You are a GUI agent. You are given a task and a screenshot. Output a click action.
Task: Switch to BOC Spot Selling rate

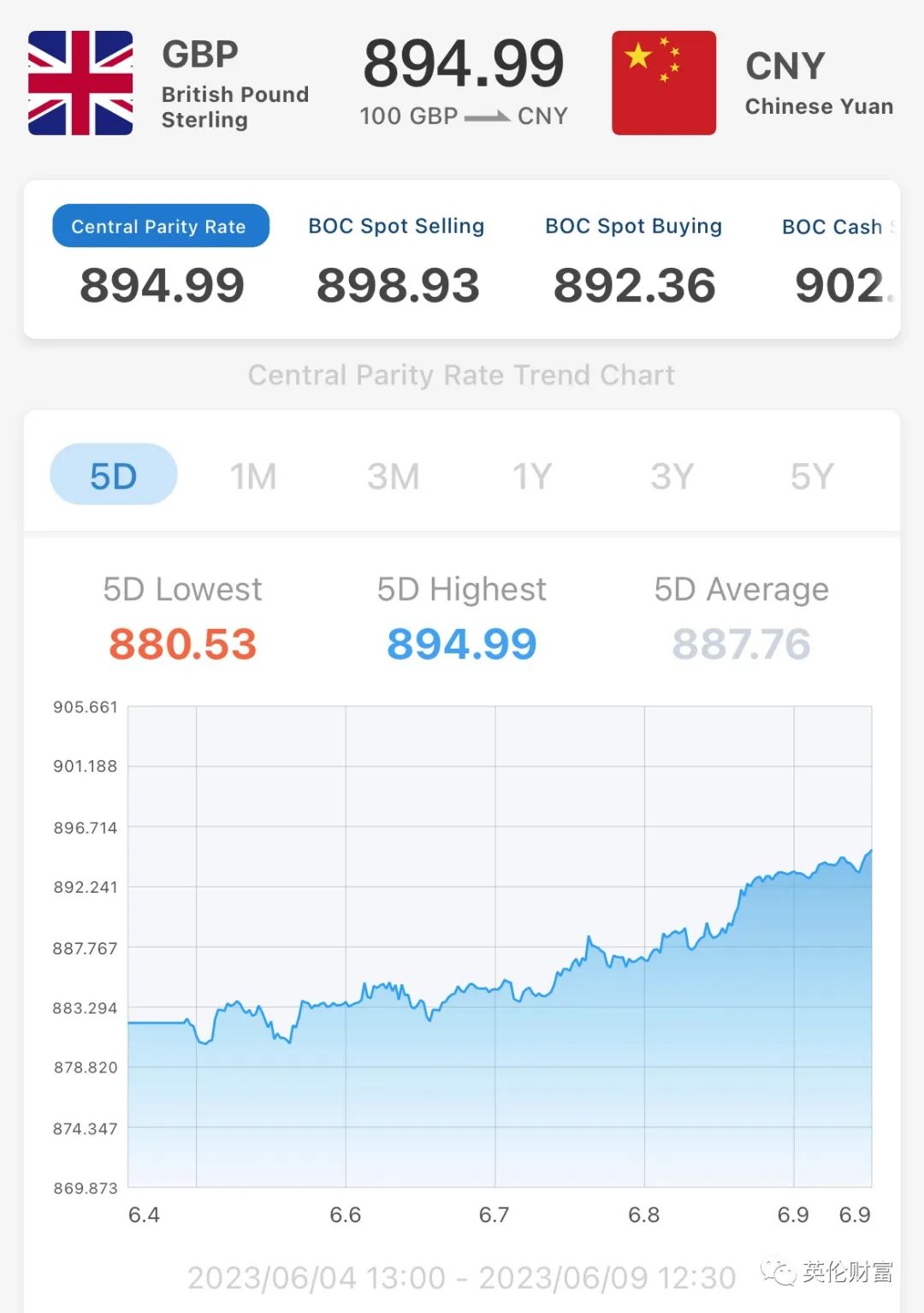coord(396,226)
